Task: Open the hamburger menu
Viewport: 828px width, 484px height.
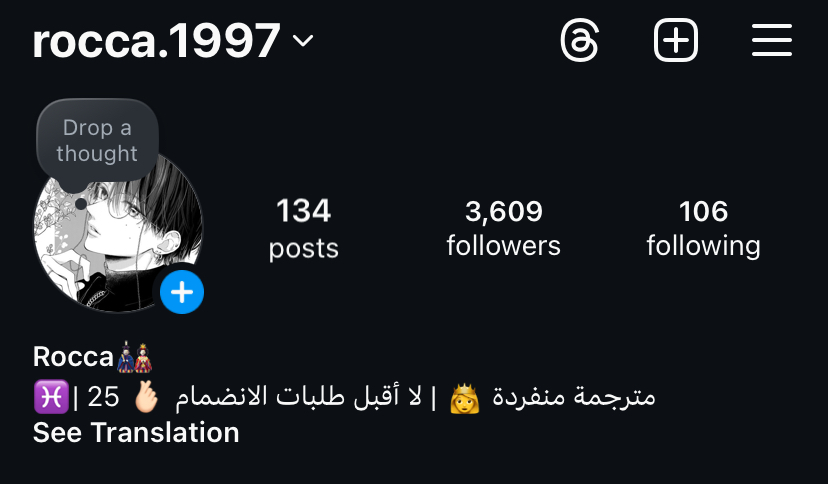Action: (x=771, y=41)
